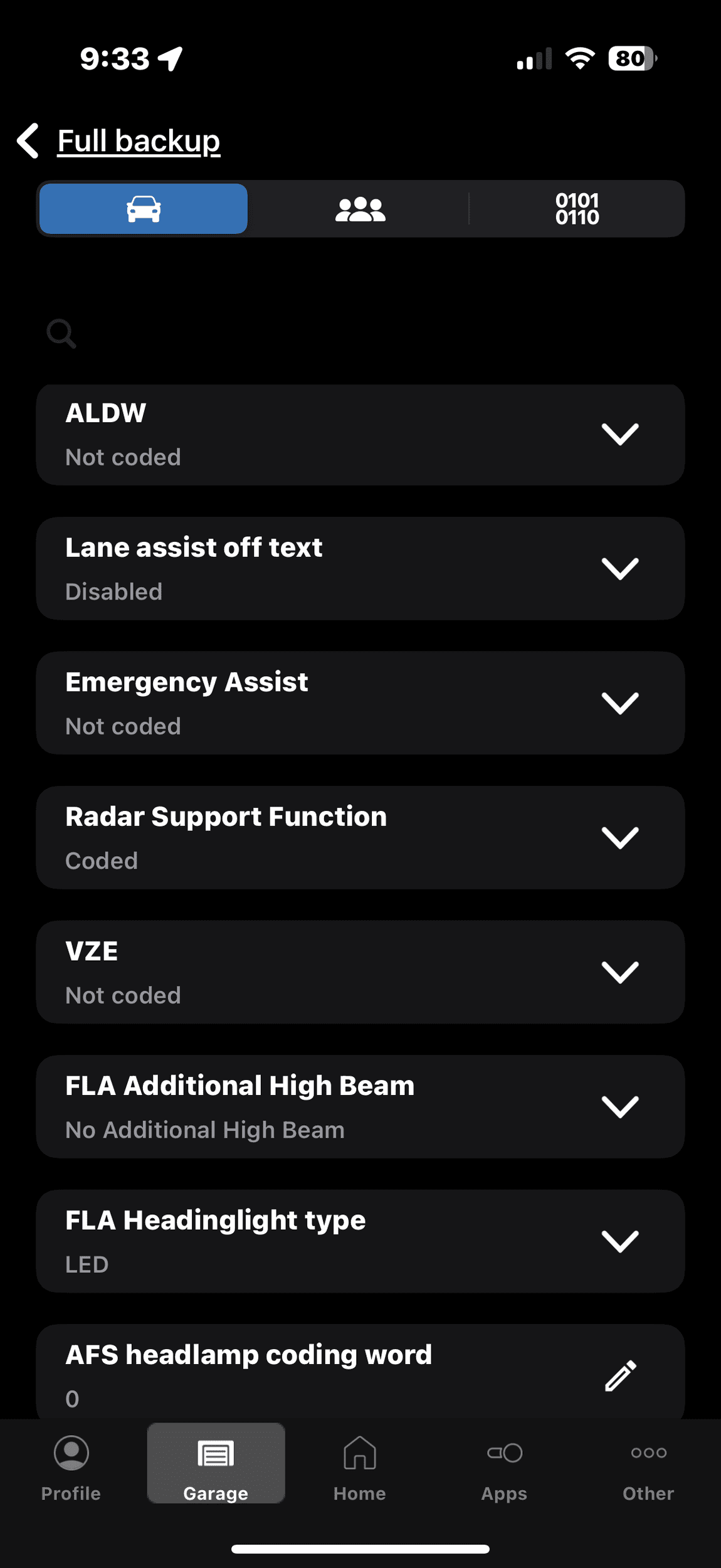
Task: Expand FLA Additional High Beam options
Action: pos(619,1107)
